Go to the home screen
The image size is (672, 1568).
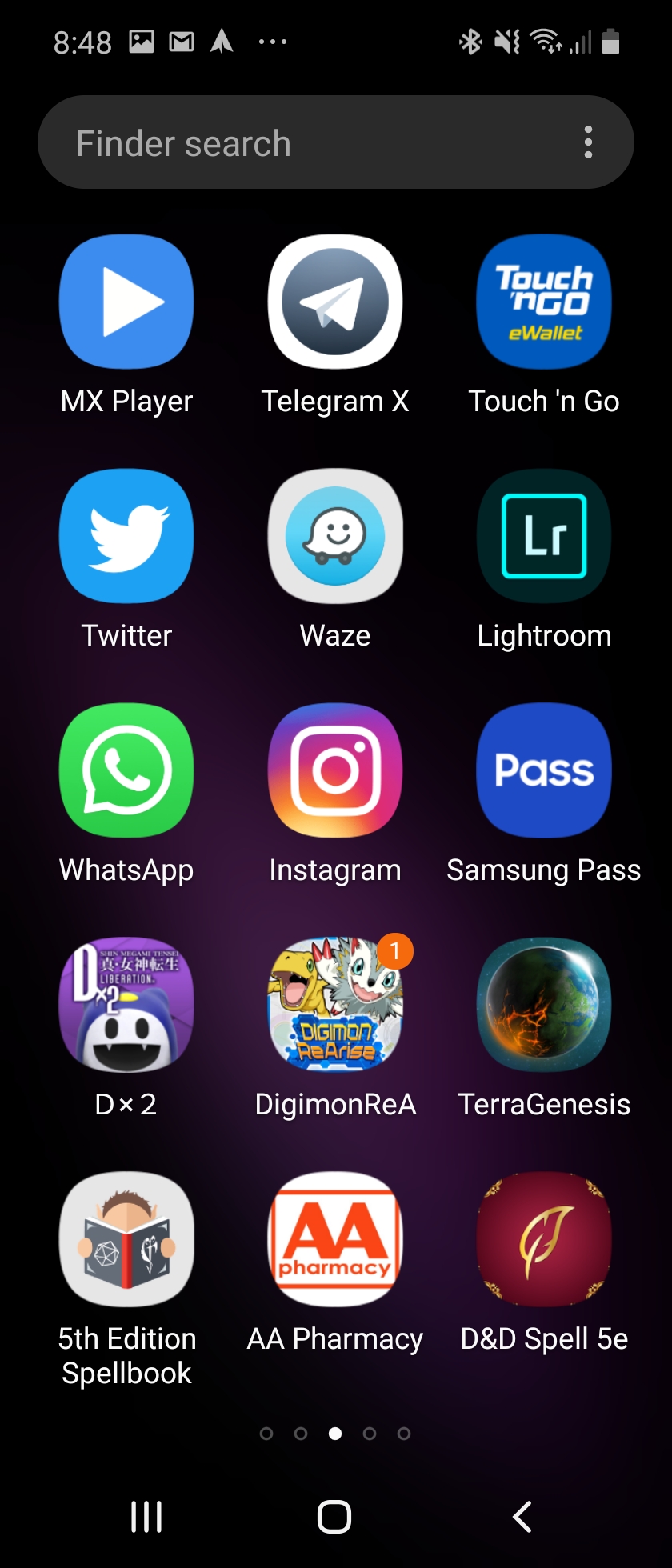click(334, 1516)
